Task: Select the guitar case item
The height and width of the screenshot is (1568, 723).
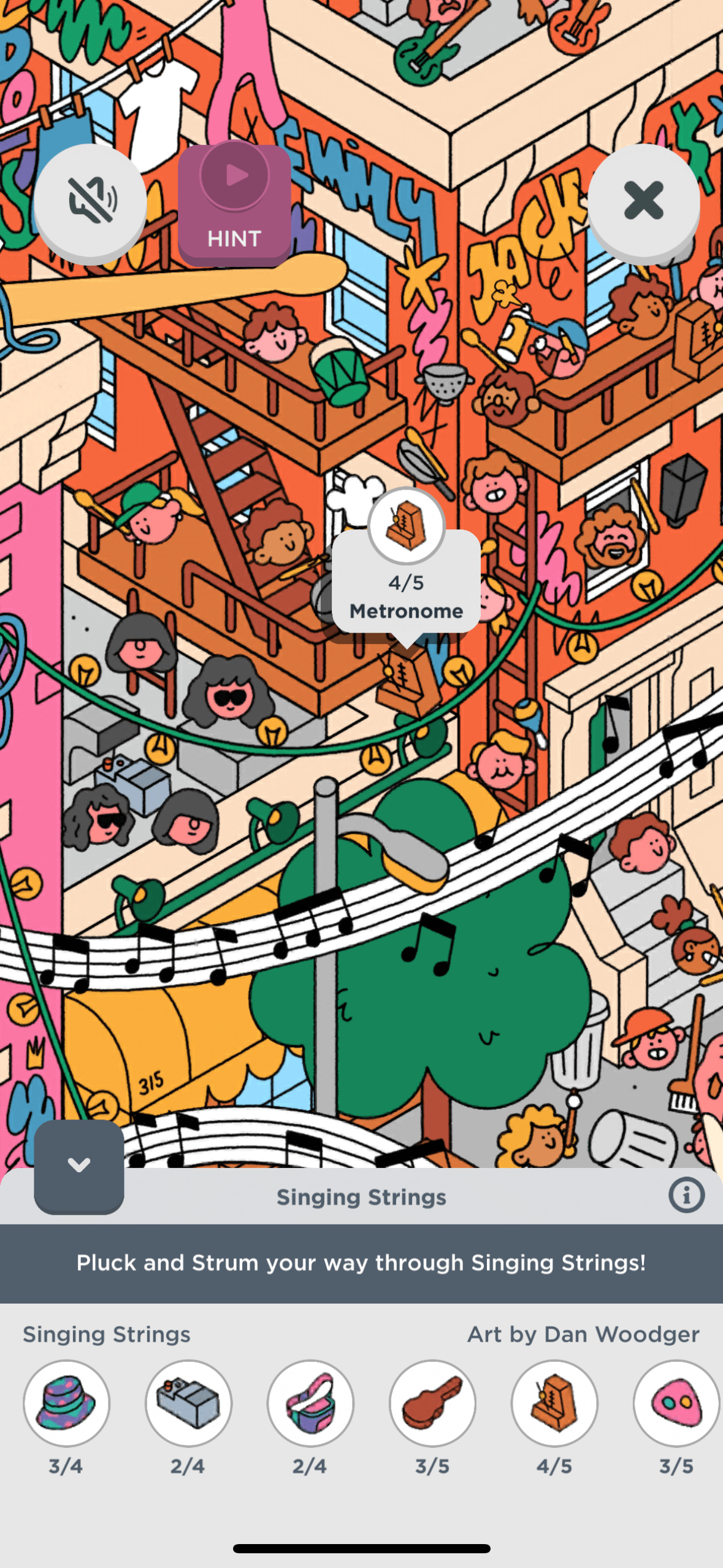Action: tap(432, 1403)
